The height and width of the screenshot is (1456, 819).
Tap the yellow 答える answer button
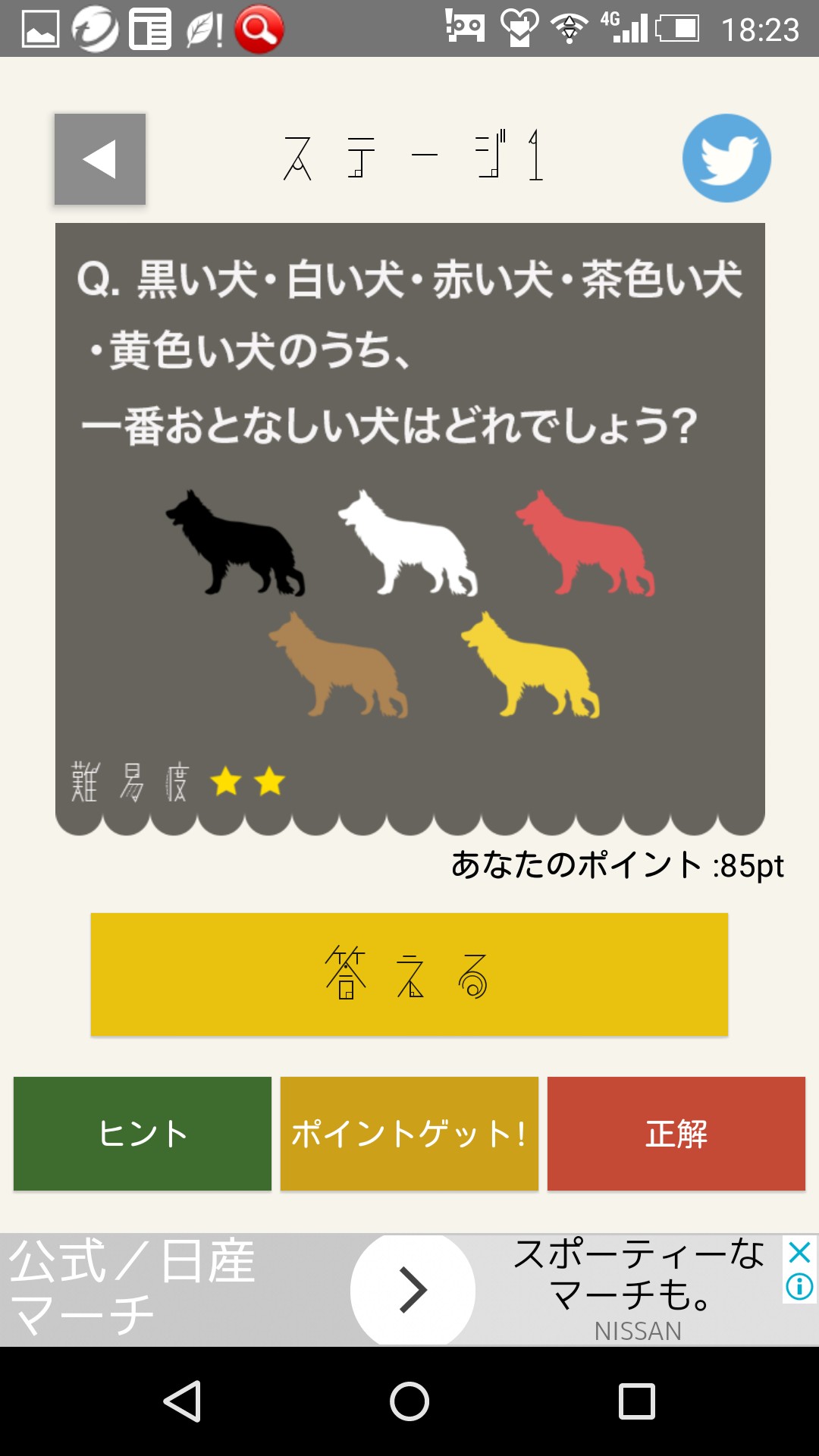click(x=409, y=974)
